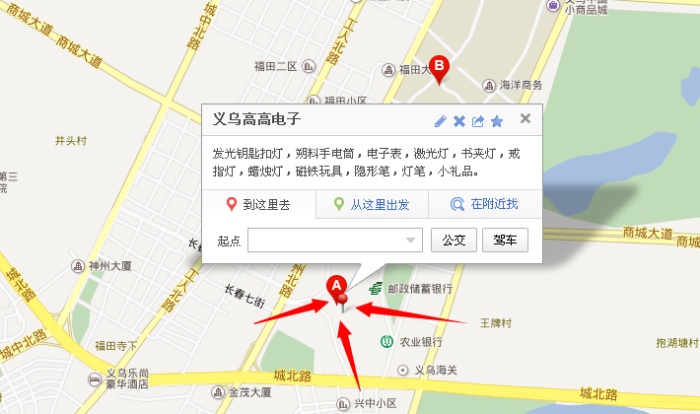Screen dimensions: 700x414
Task: Tap the red marker A on the map
Action: 337,287
